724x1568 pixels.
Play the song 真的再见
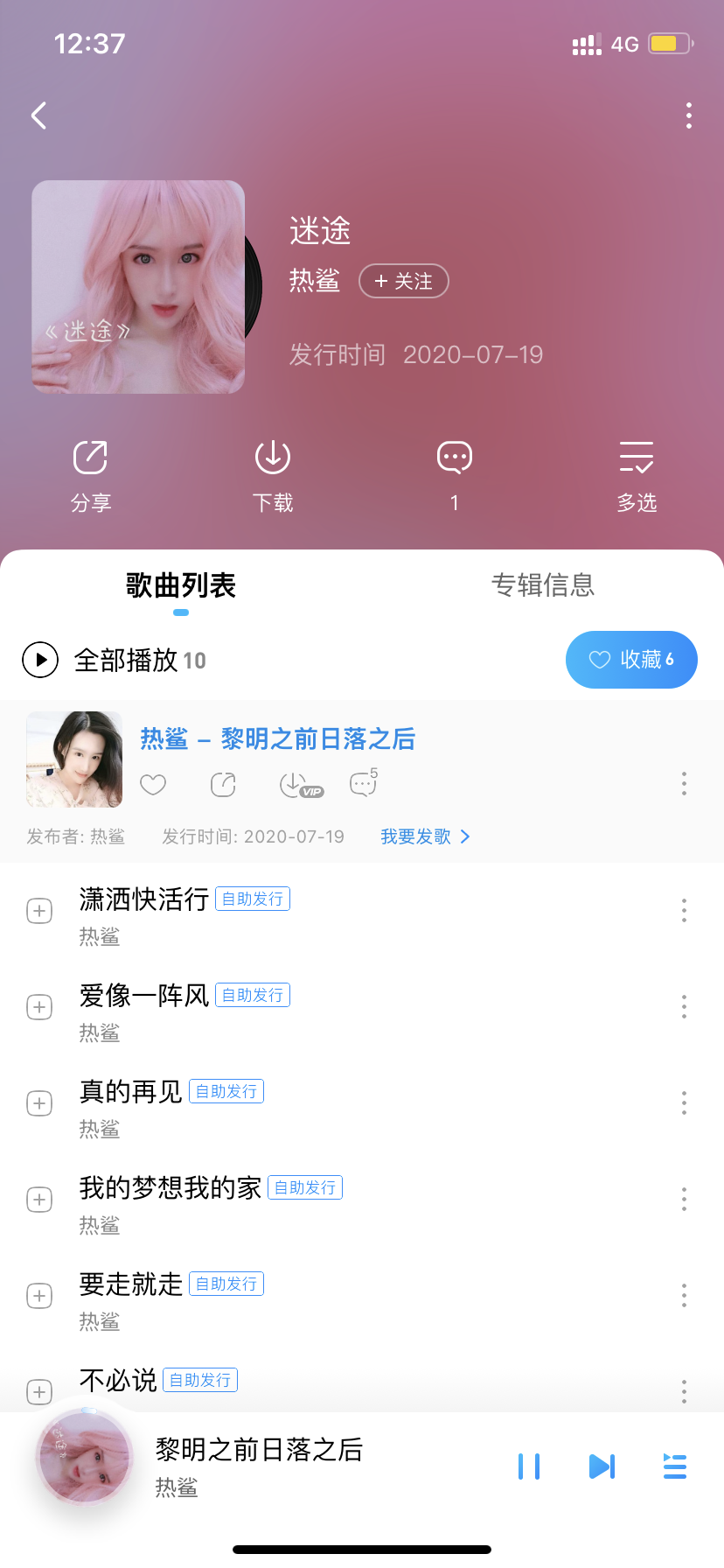tap(131, 1092)
